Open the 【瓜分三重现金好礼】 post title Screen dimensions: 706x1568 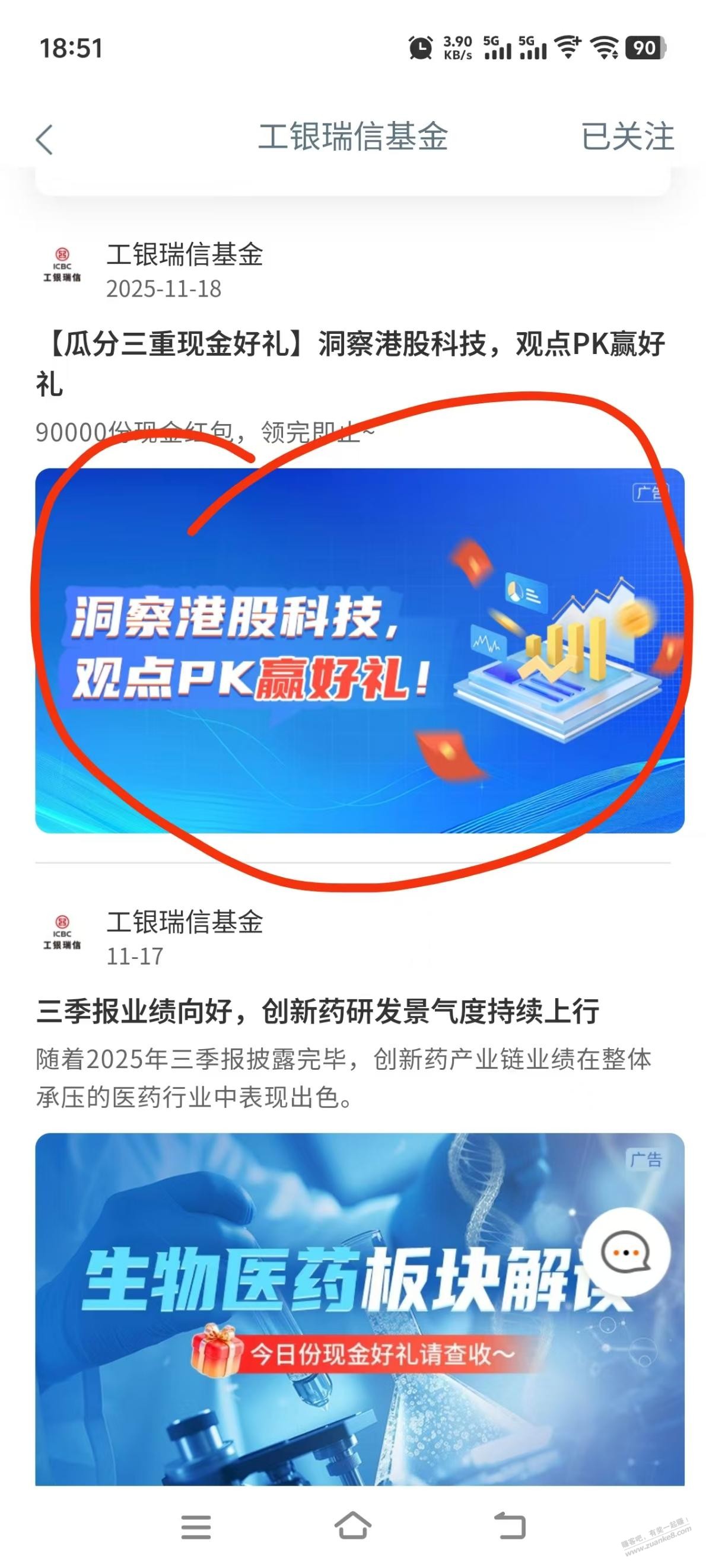point(350,364)
